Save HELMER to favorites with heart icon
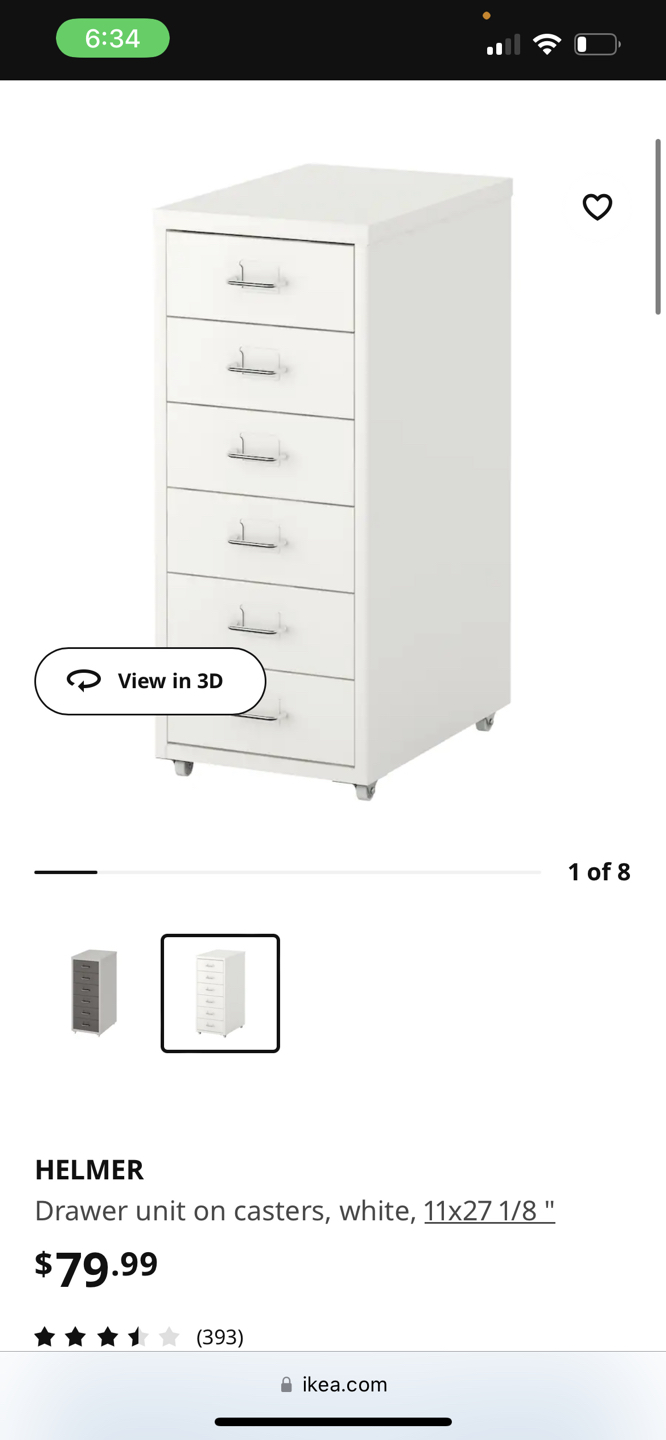Viewport: 666px width, 1440px height. click(597, 207)
